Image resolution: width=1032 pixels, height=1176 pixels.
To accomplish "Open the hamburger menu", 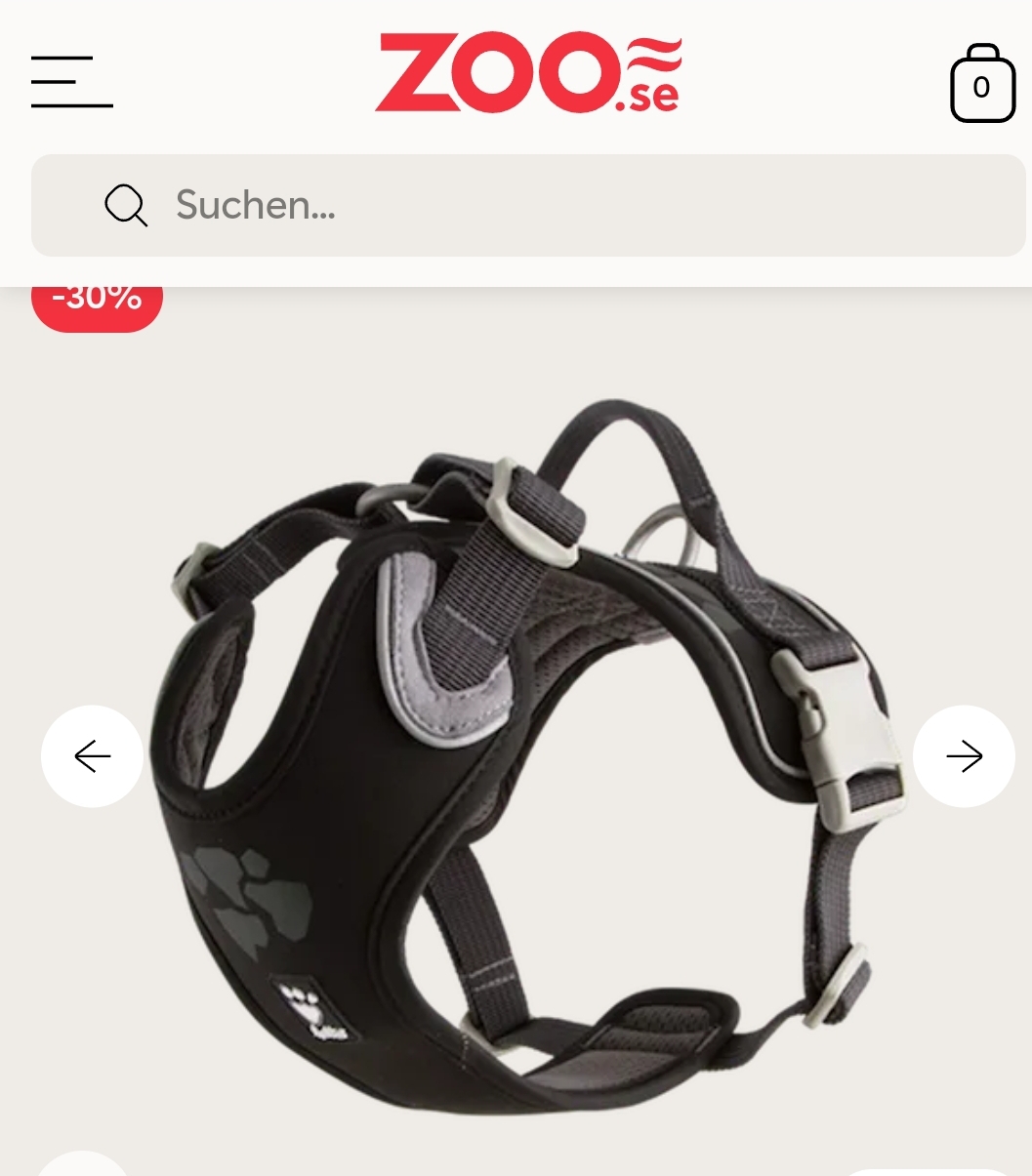I will pyautogui.click(x=72, y=82).
